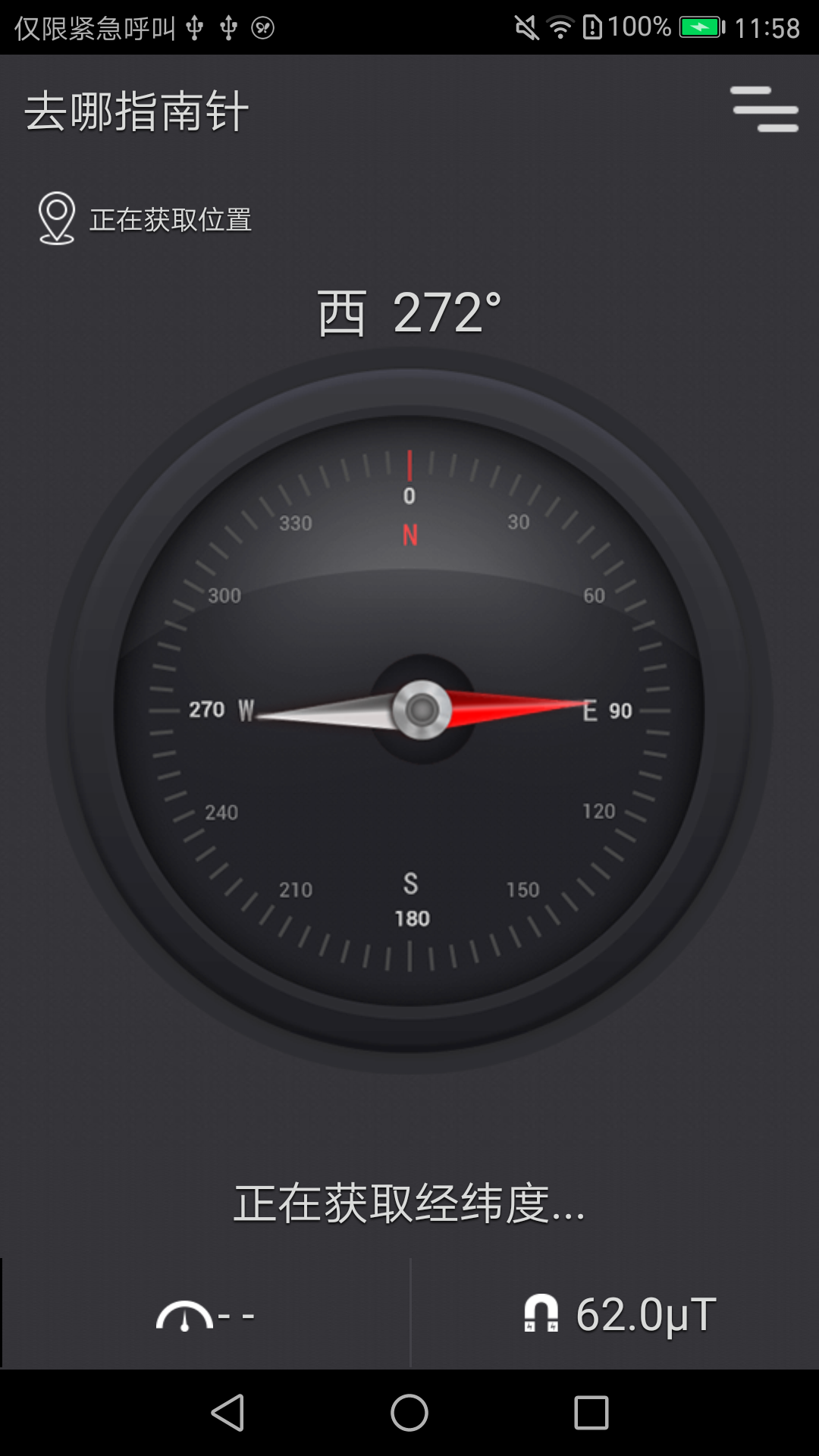819x1456 pixels.
Task: Open the menu icon in the header
Action: pyautogui.click(x=764, y=110)
